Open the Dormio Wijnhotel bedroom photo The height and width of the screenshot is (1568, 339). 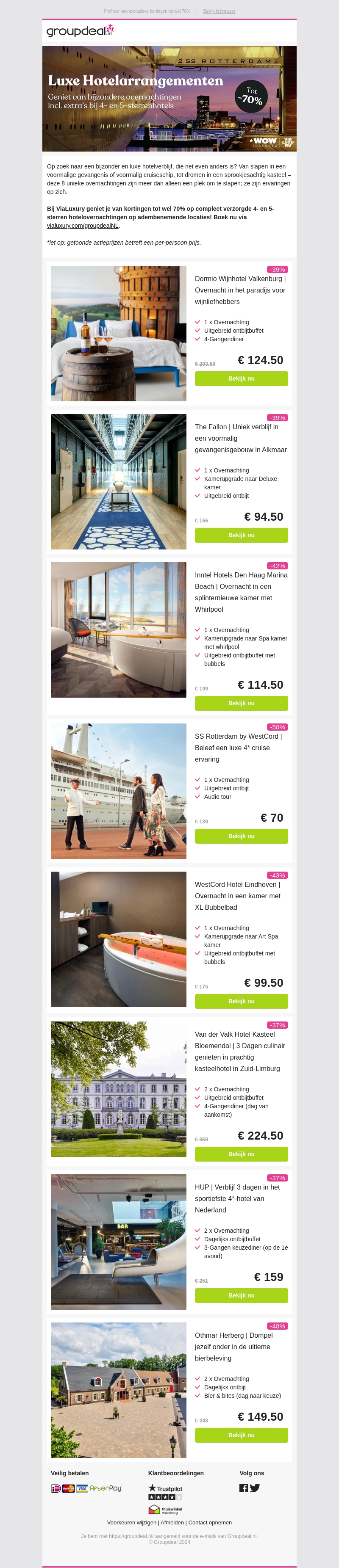click(118, 334)
